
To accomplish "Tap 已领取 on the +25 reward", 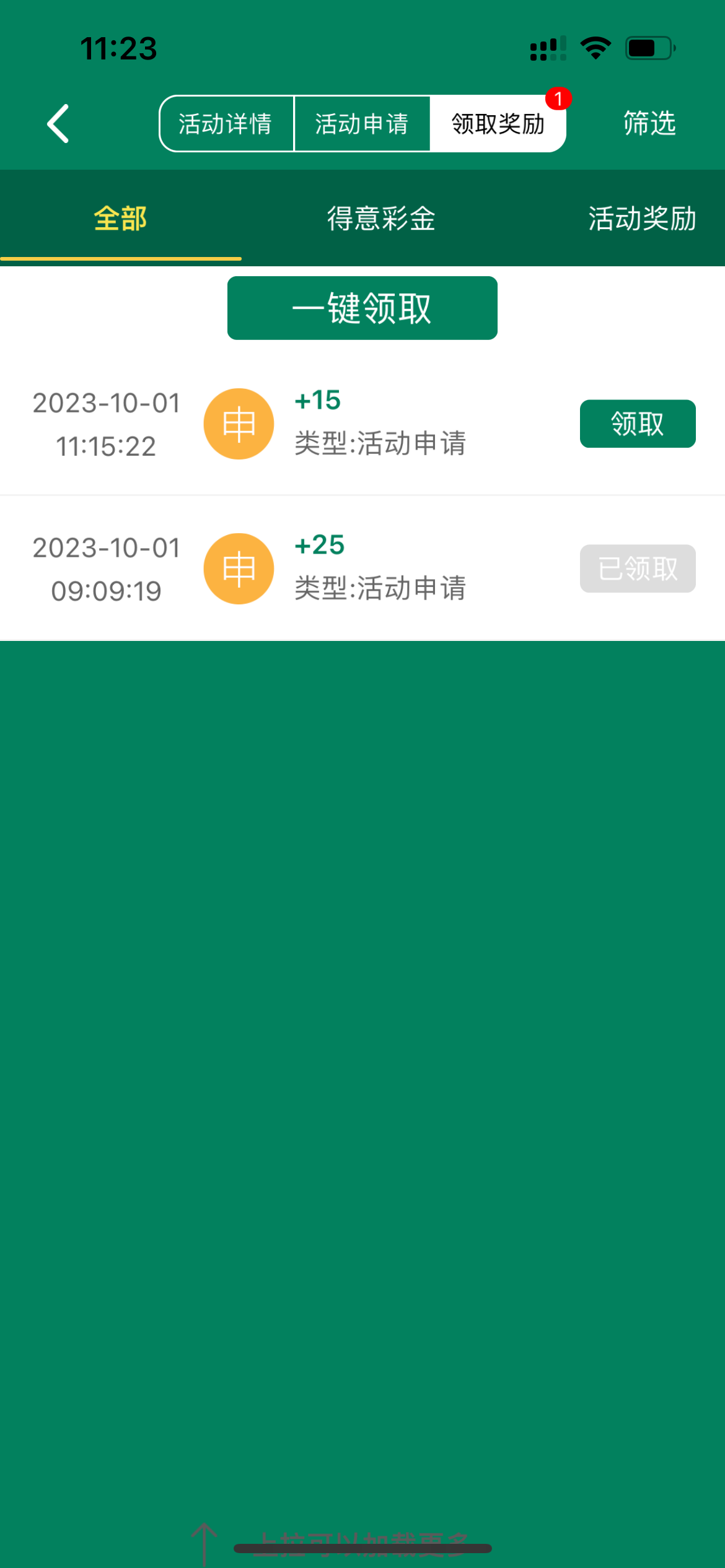I will (x=637, y=568).
